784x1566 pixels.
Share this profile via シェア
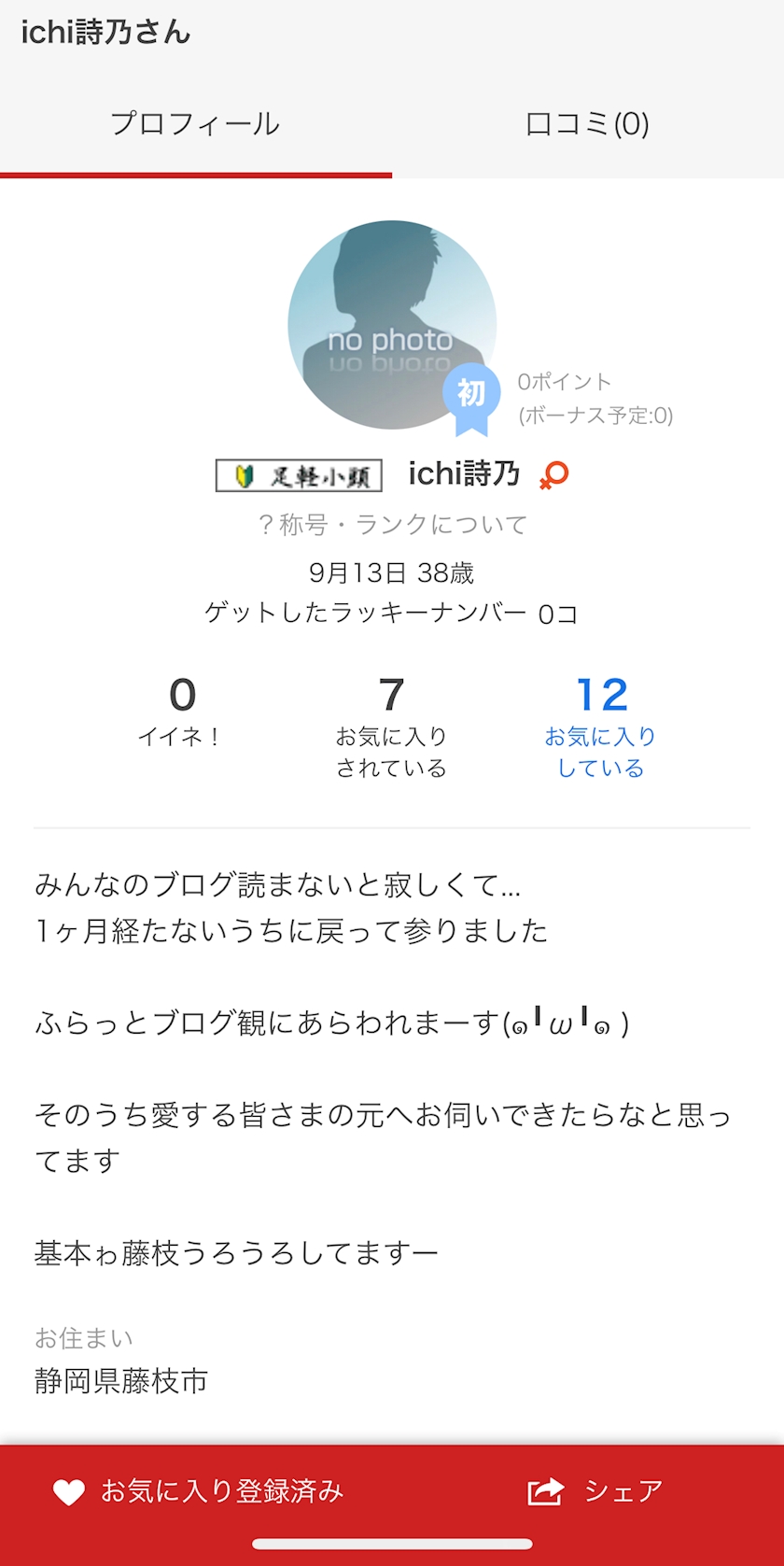(595, 1491)
